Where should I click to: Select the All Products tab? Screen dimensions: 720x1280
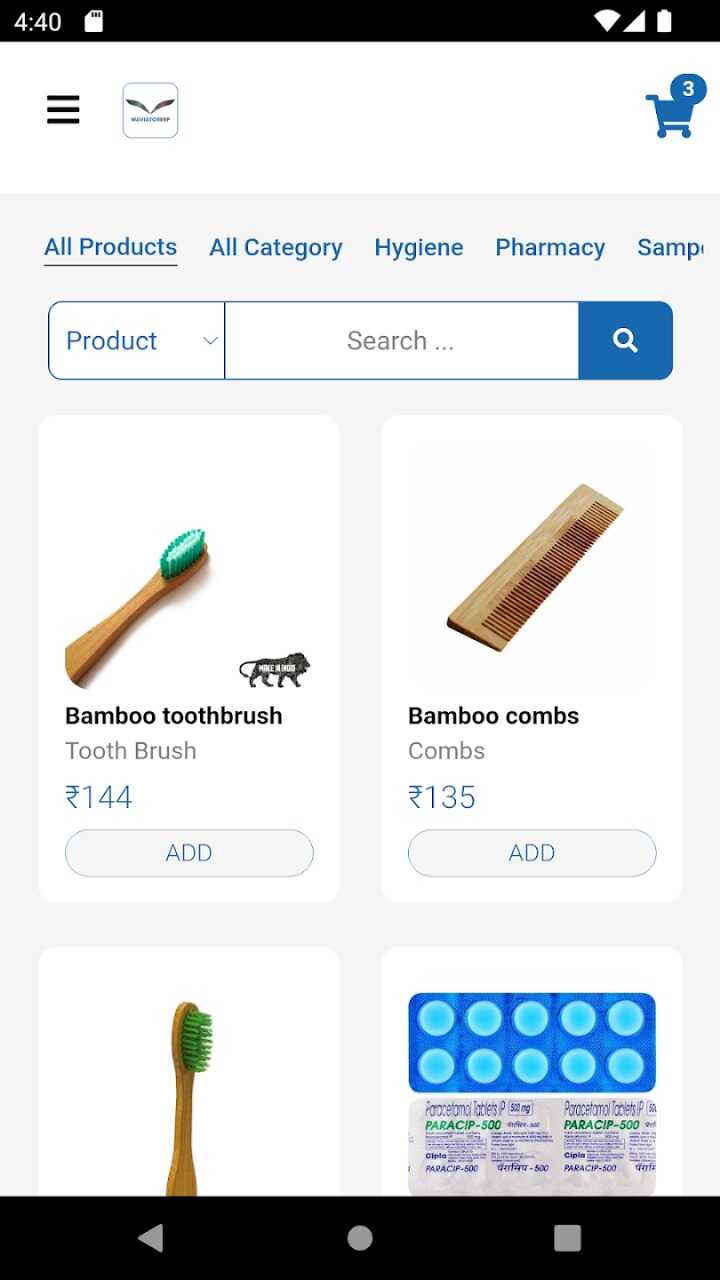[111, 247]
